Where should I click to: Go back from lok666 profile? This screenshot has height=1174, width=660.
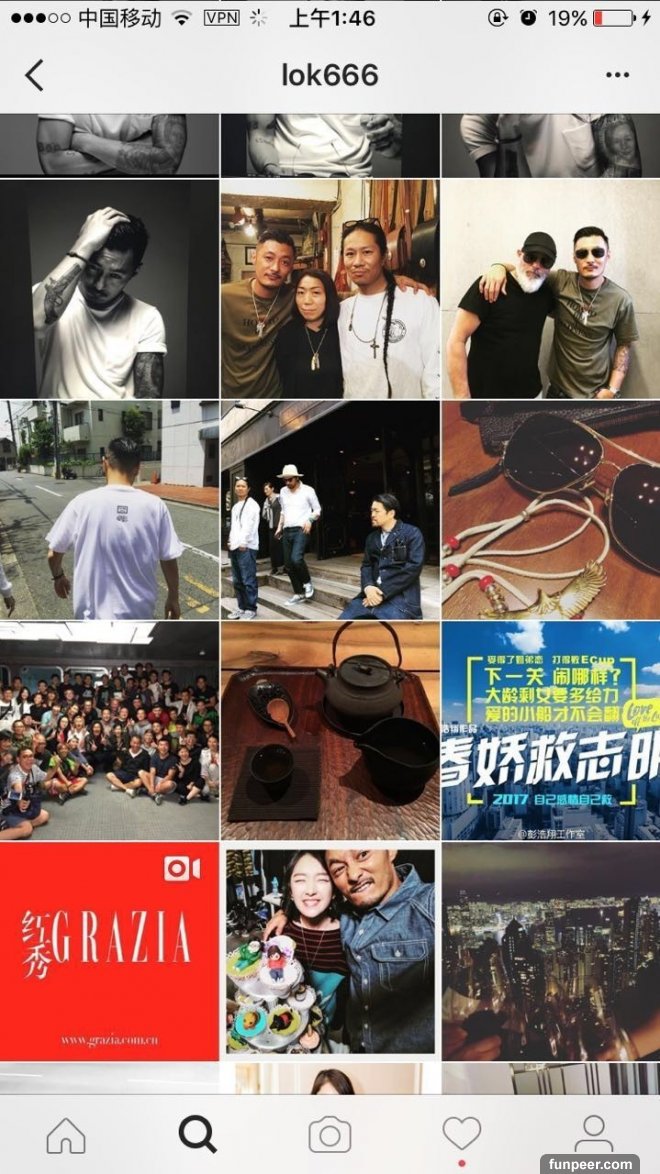pyautogui.click(x=35, y=75)
